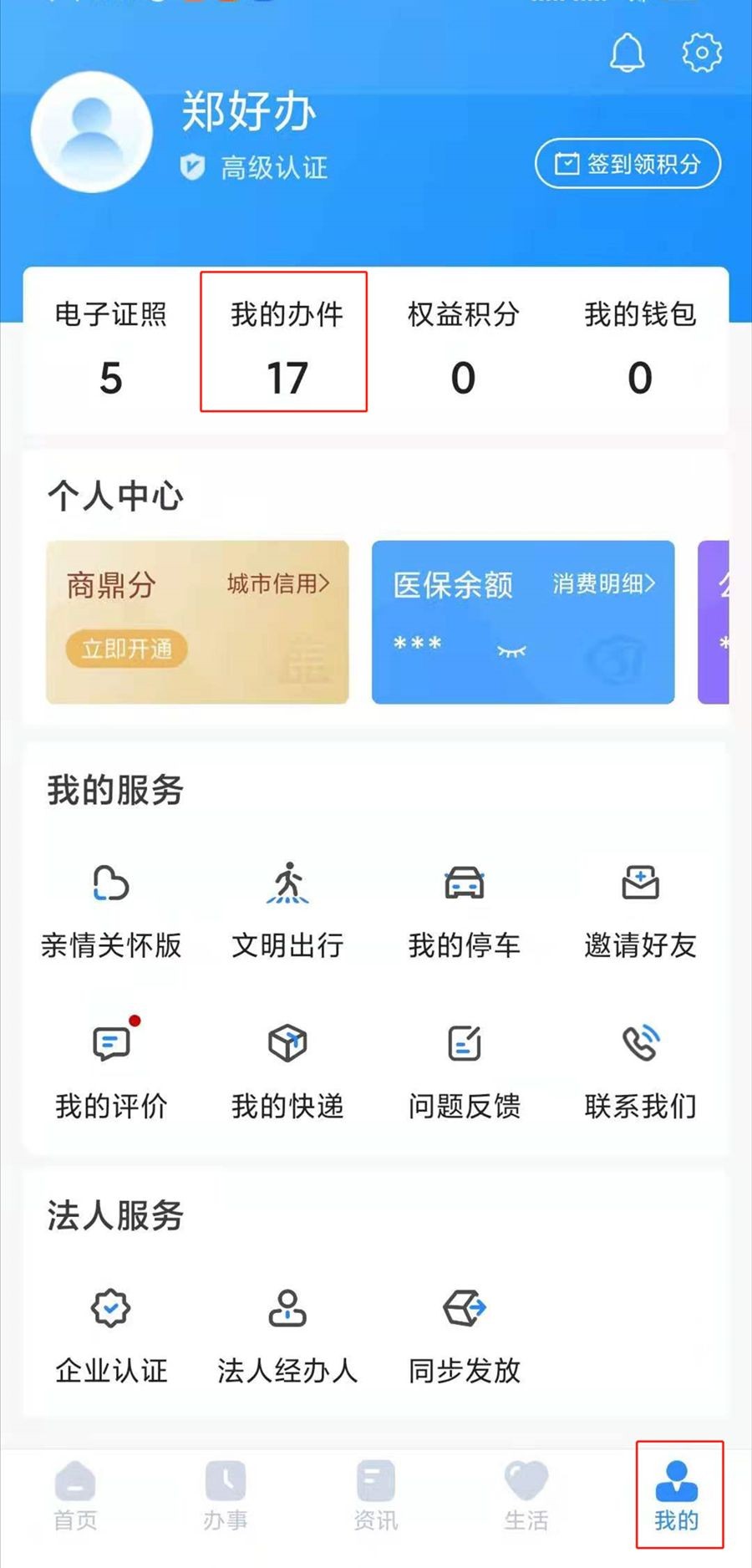Open the settings gear

[x=702, y=53]
